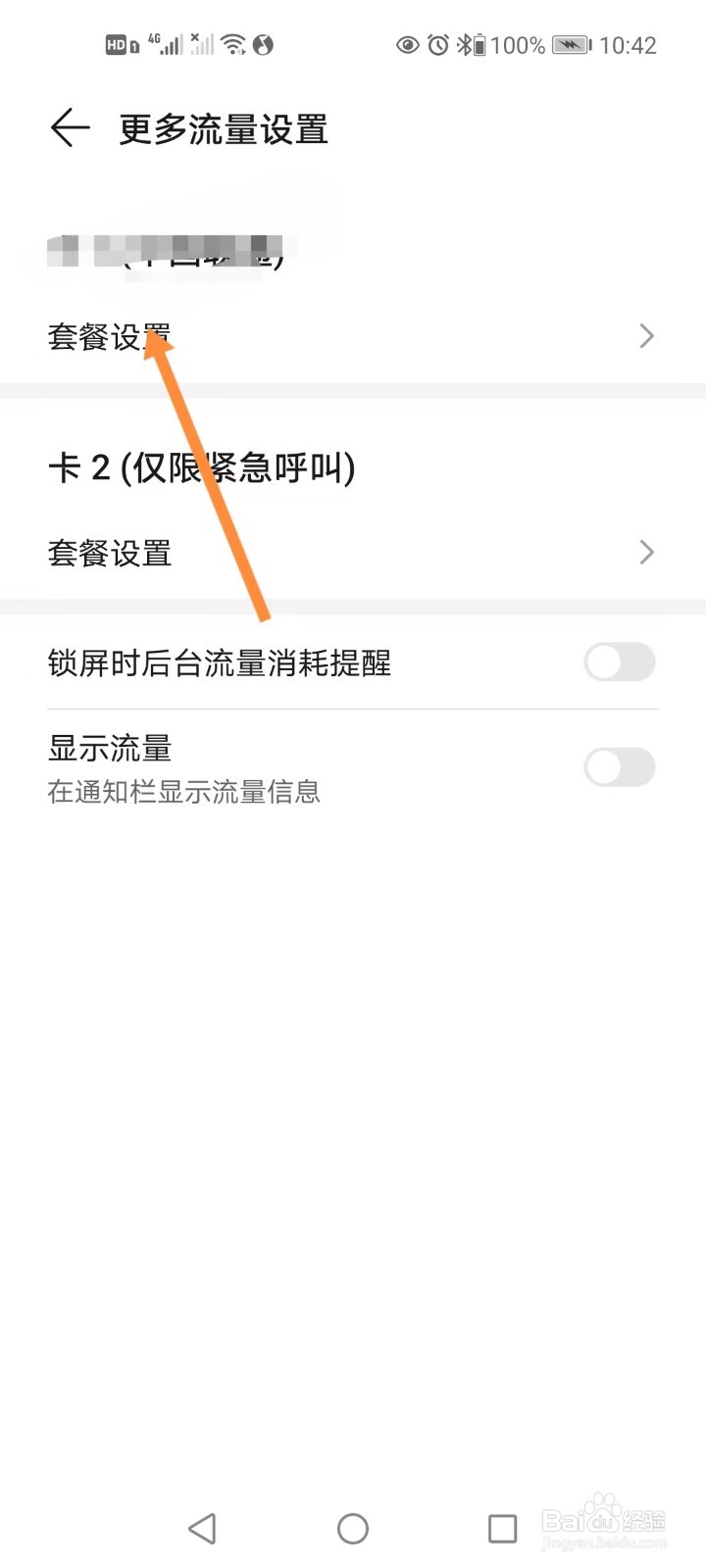706x1568 pixels.
Task: Turn on the 显示流量 toggle
Action: [620, 767]
